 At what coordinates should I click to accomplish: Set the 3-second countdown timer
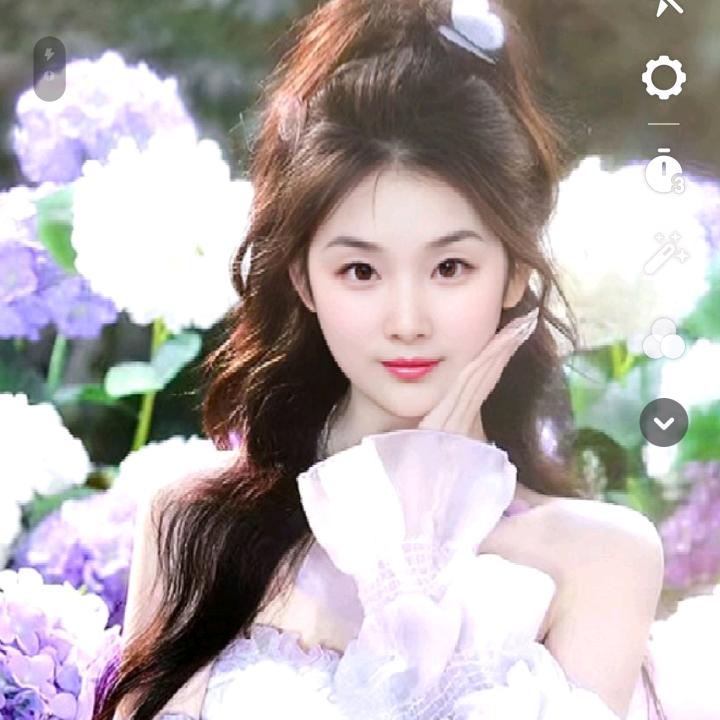pyautogui.click(x=664, y=172)
